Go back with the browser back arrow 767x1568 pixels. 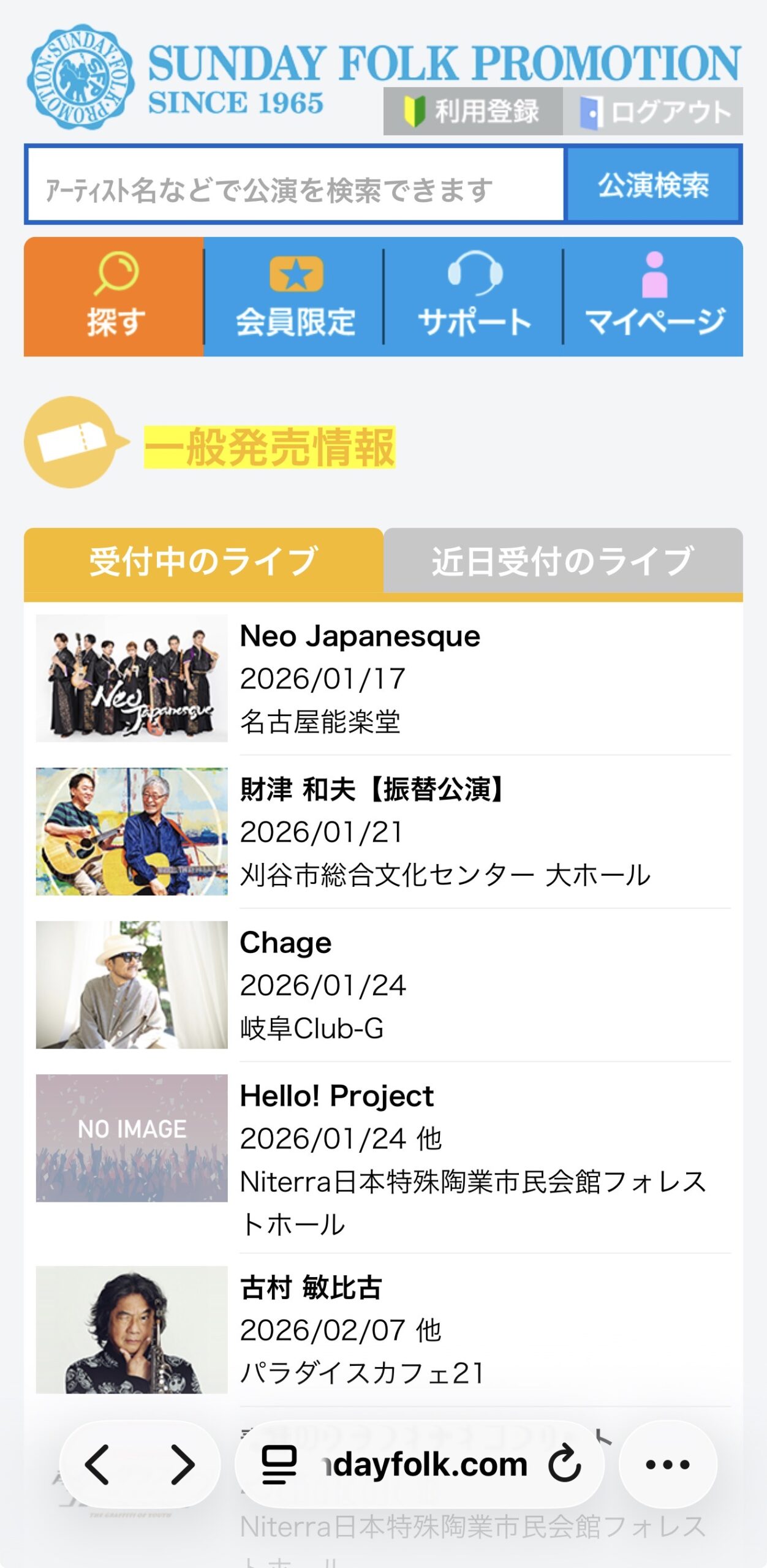pos(97,1464)
